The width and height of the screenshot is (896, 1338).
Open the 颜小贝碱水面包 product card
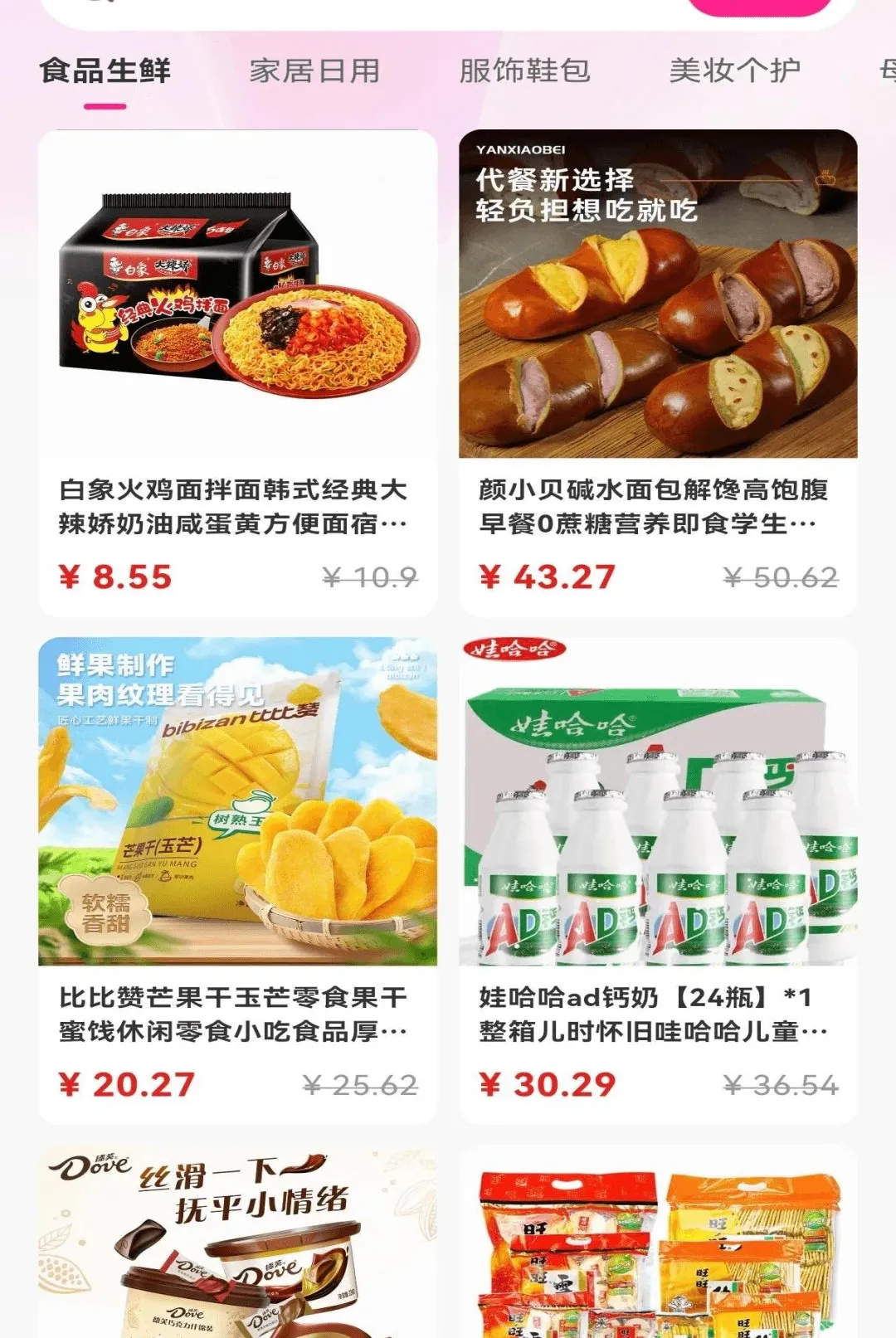[x=658, y=373]
